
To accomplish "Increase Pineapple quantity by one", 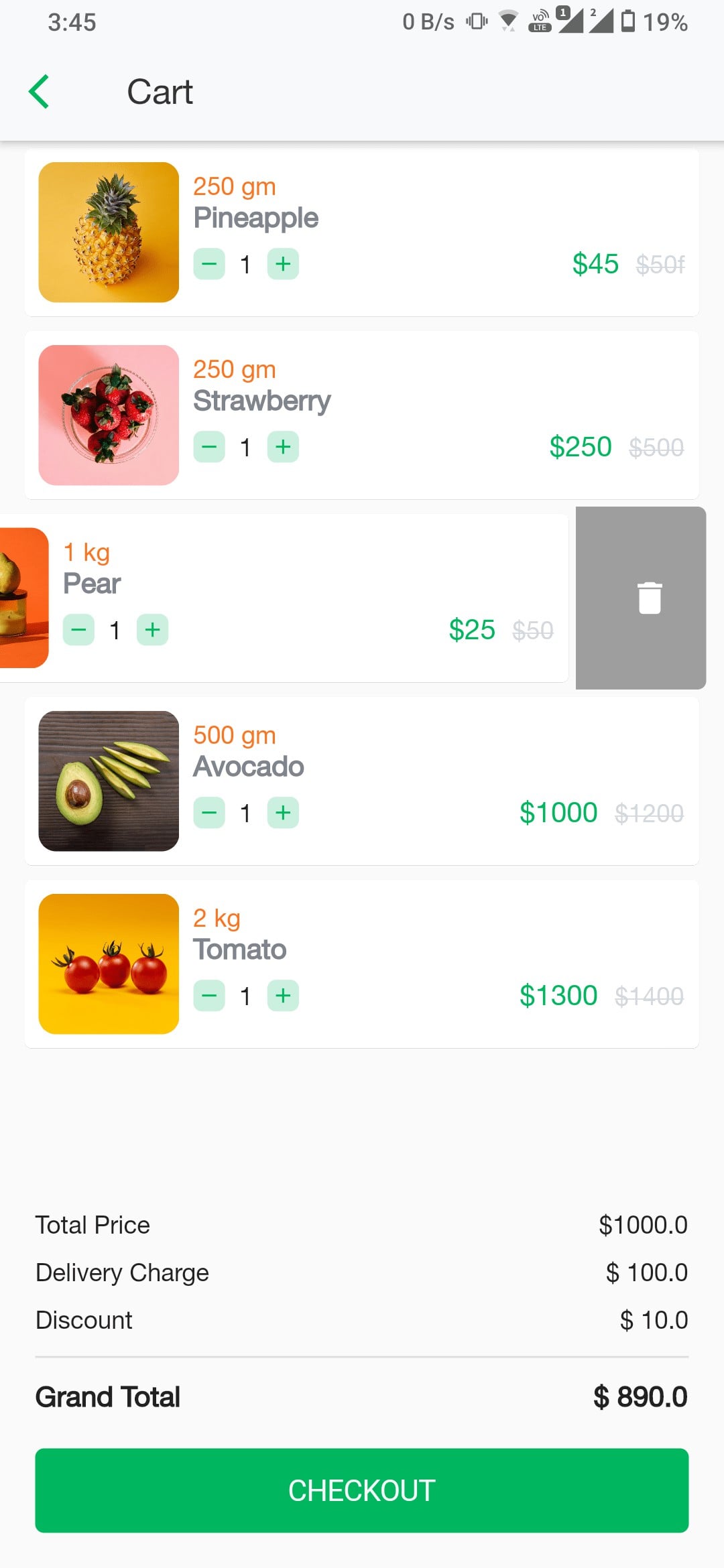I will click(x=283, y=264).
